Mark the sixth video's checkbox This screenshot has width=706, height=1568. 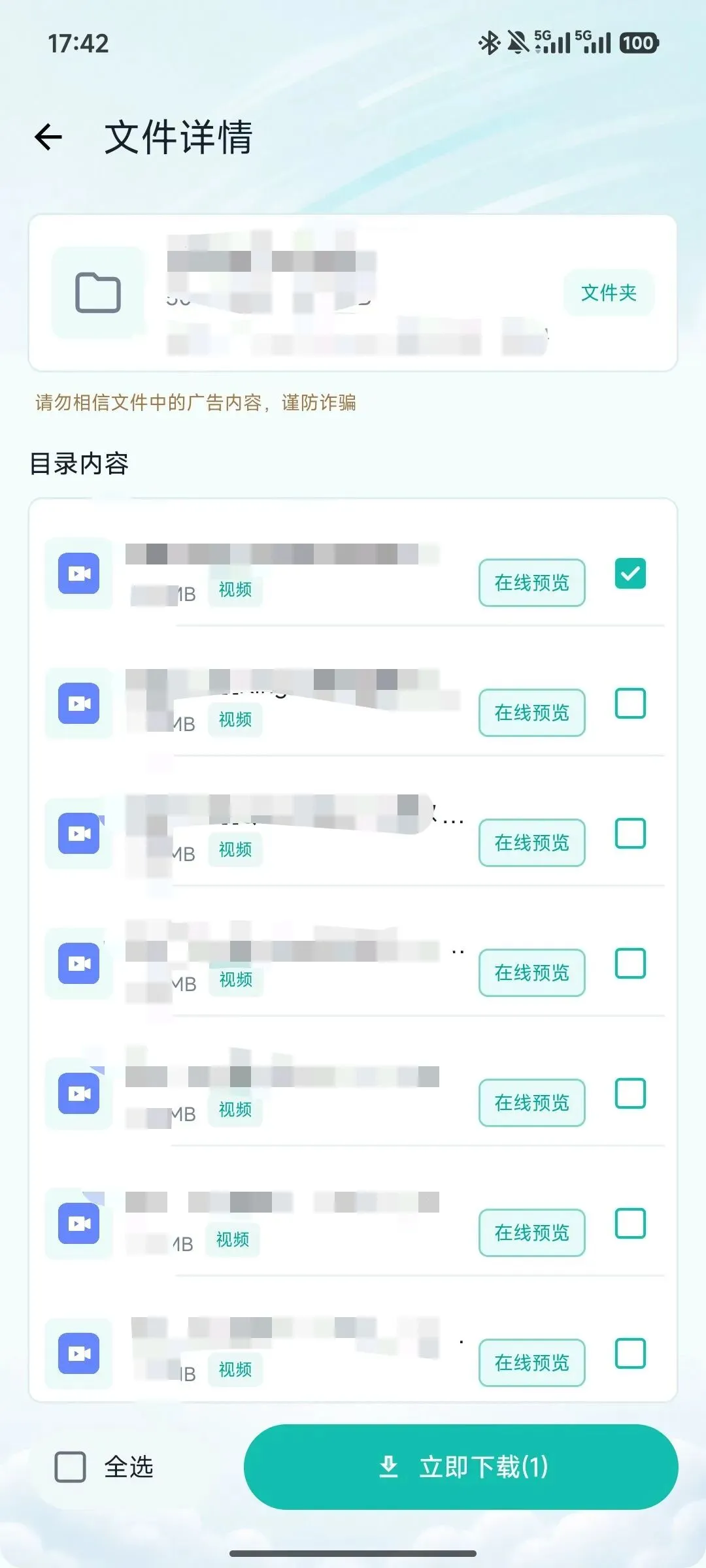(x=630, y=1224)
